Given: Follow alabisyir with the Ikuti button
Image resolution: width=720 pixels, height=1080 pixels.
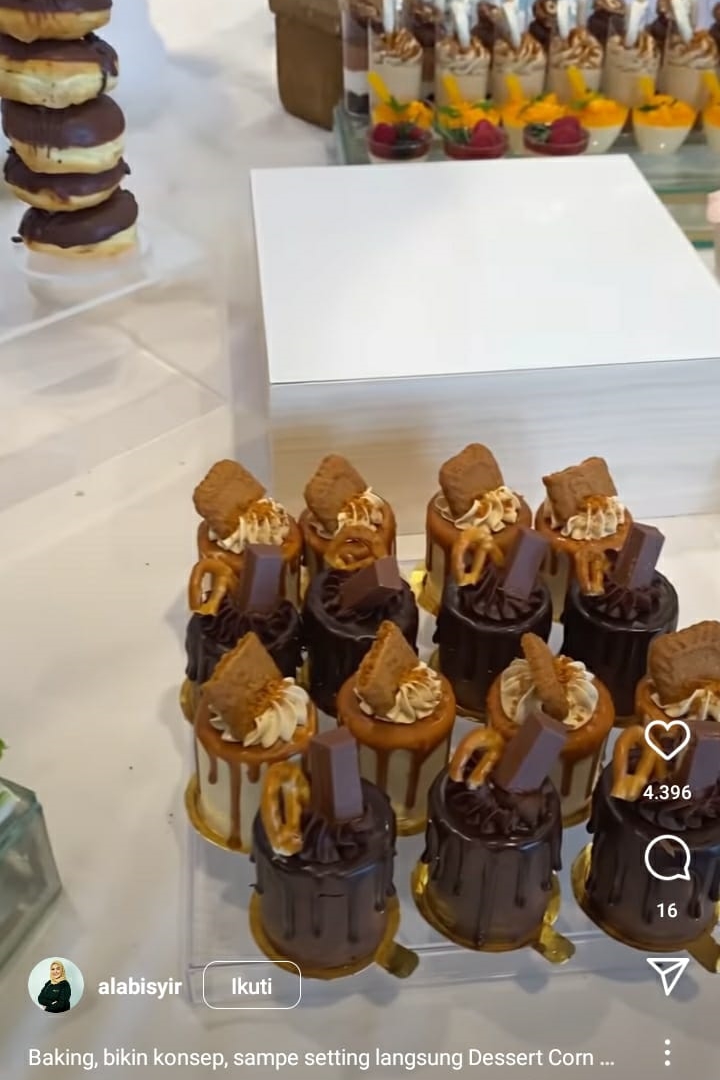Looking at the screenshot, I should point(252,984).
